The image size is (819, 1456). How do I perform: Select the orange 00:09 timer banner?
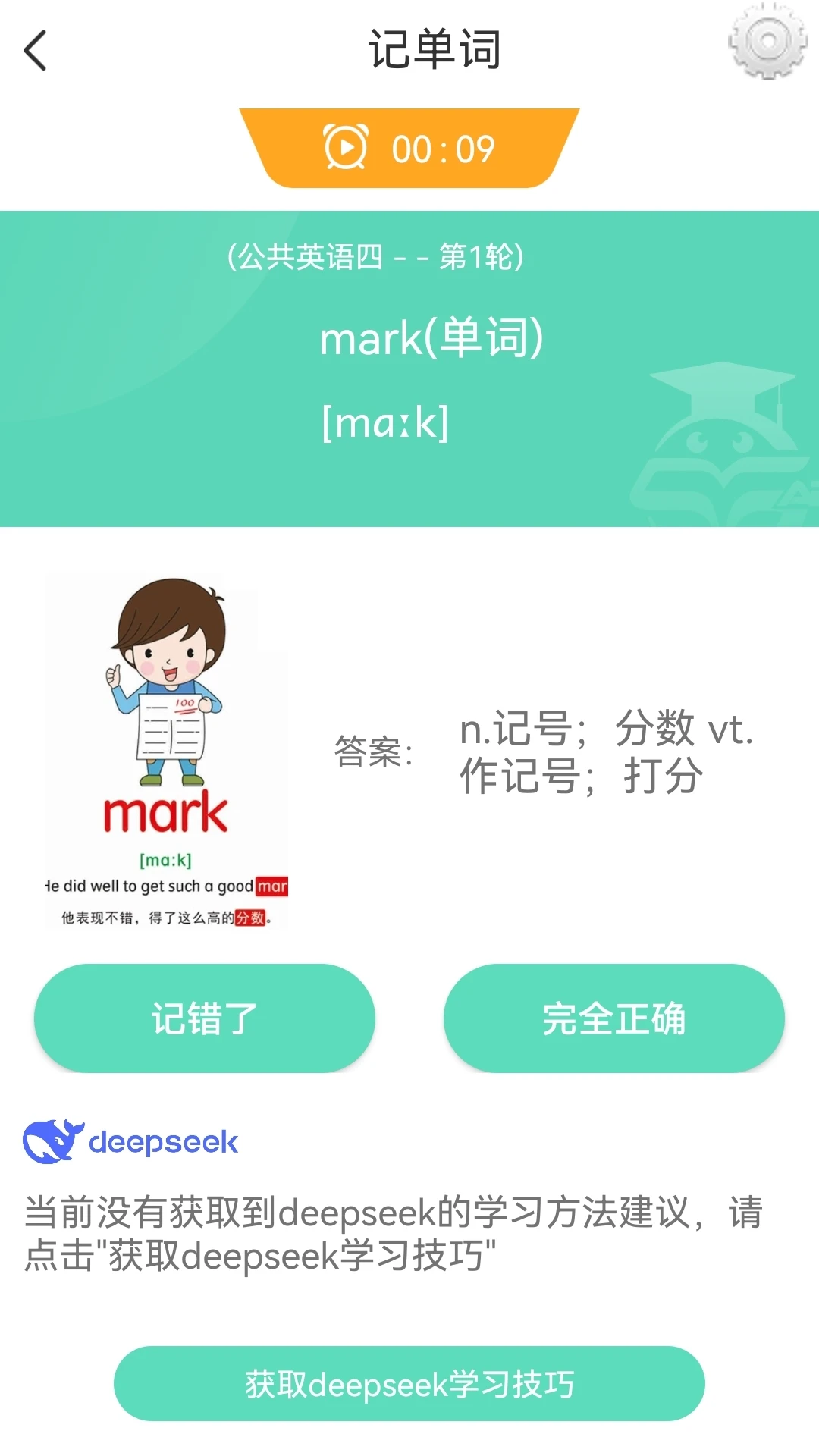tap(409, 147)
